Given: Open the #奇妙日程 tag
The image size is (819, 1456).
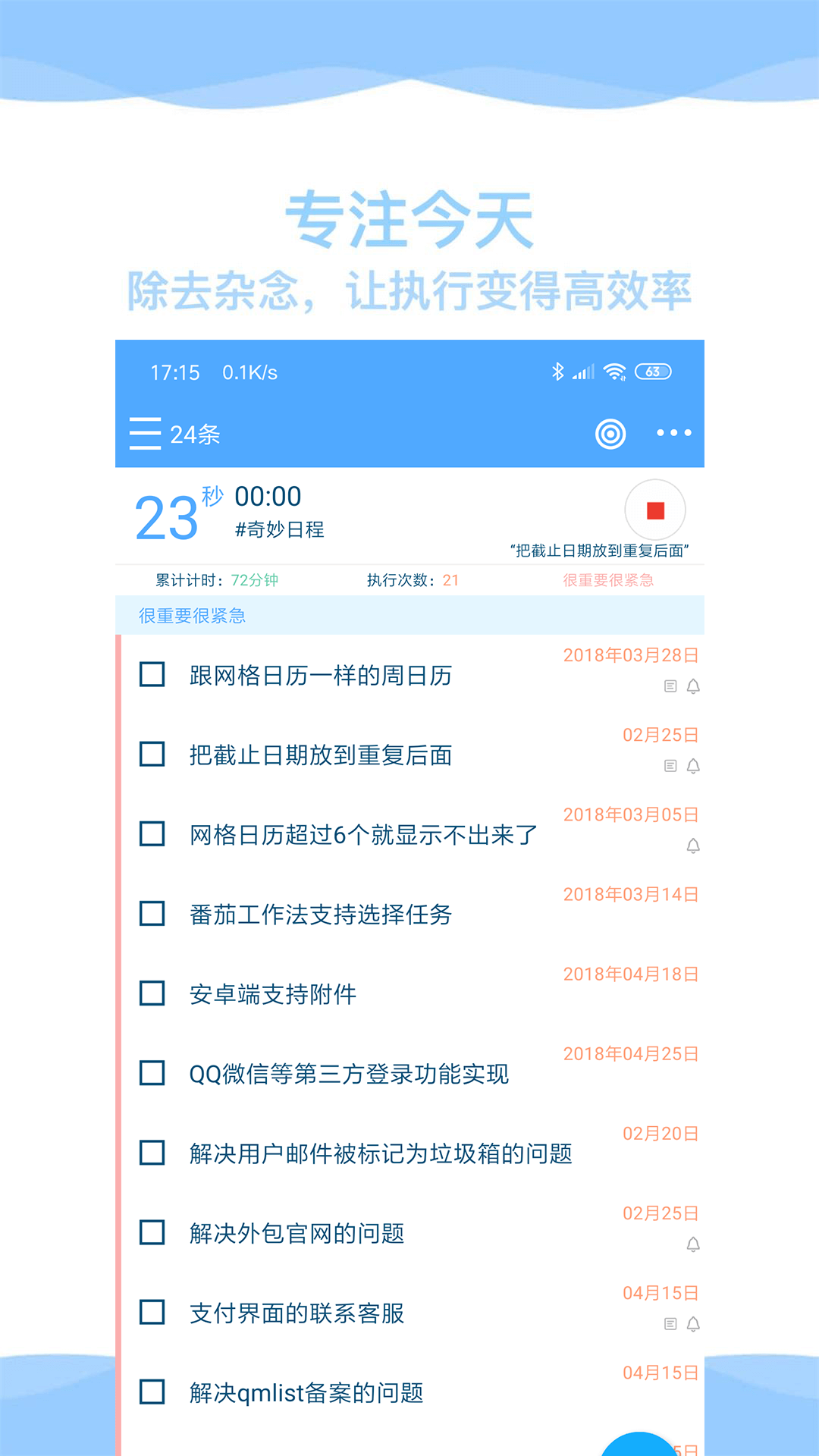Looking at the screenshot, I should point(278,529).
